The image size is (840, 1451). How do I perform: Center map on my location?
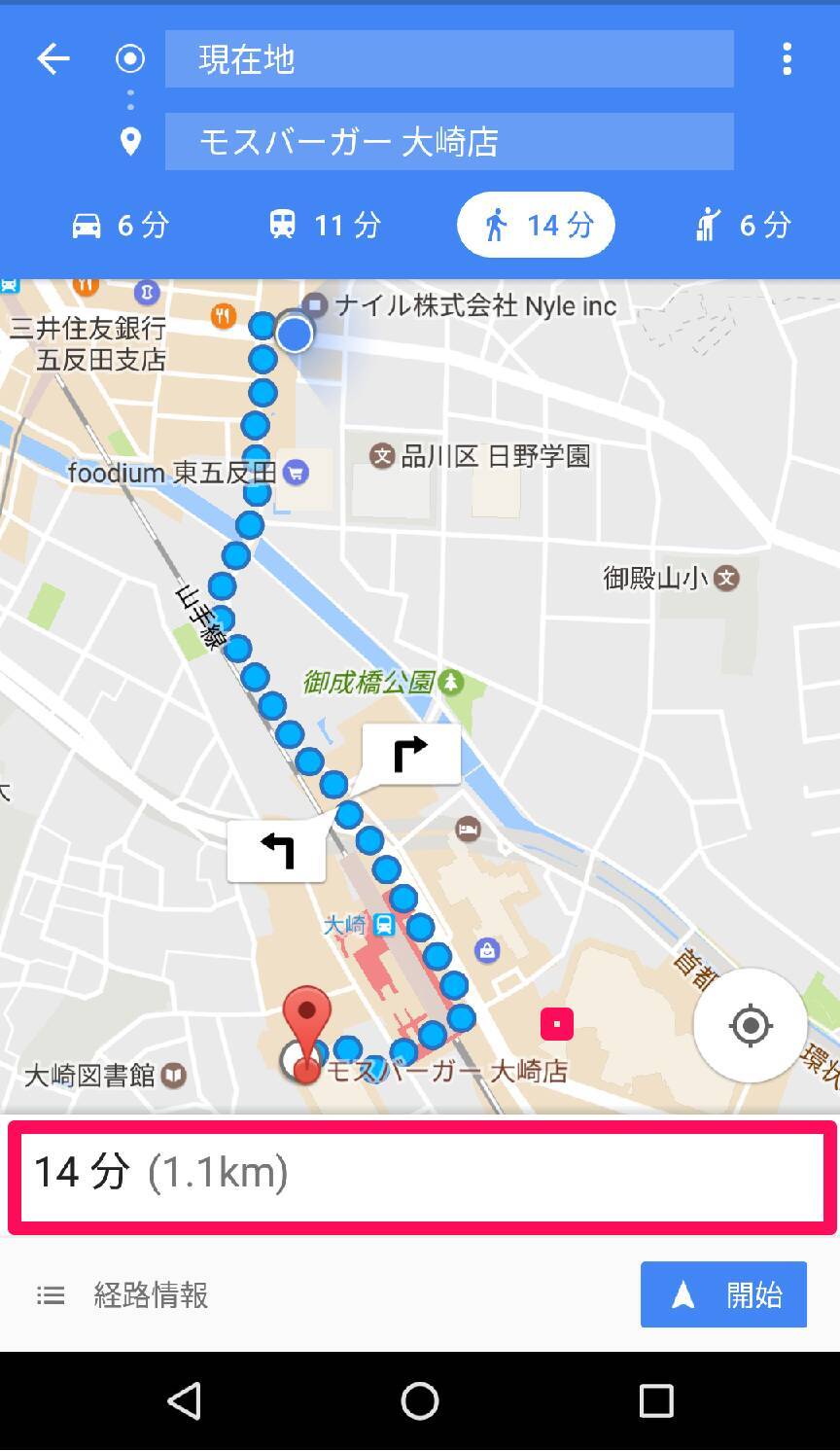coord(750,1025)
